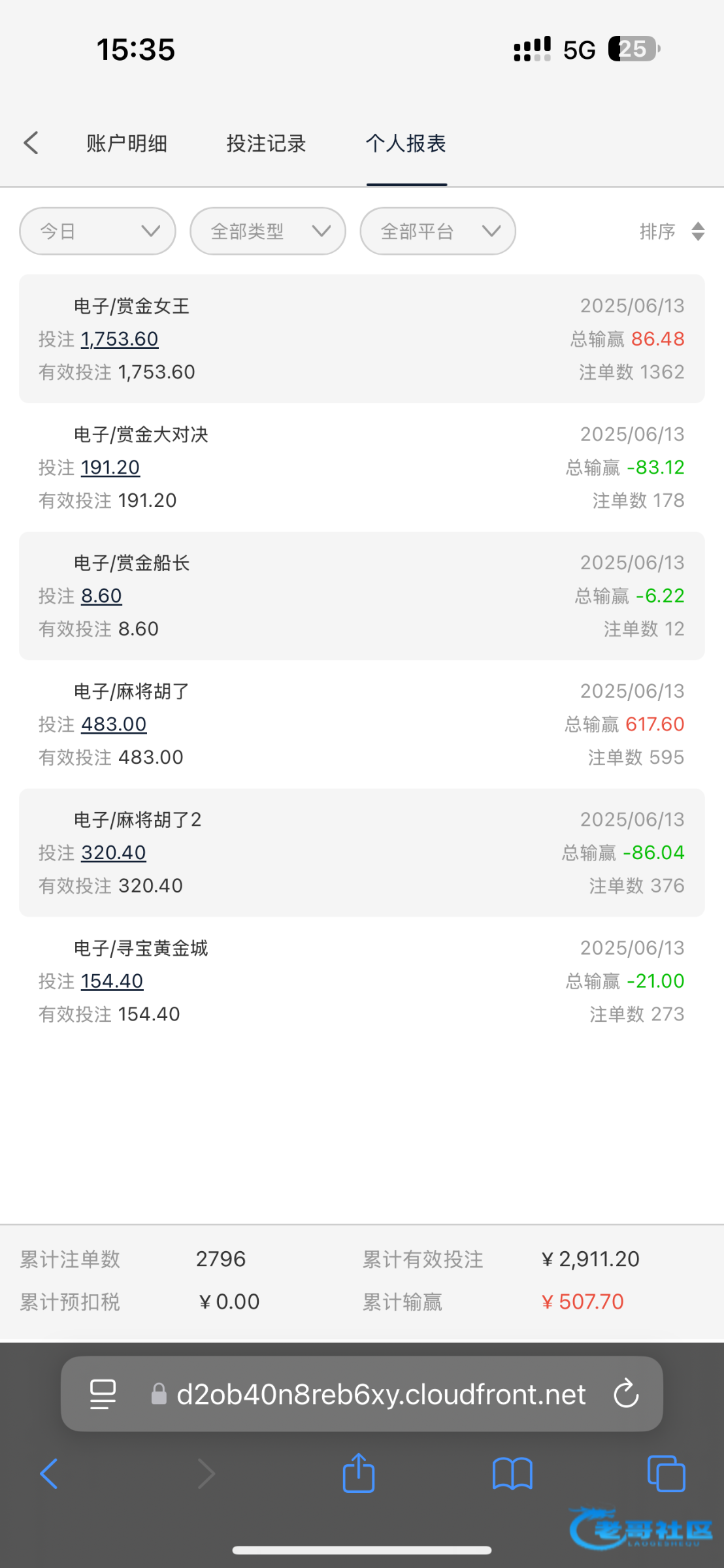This screenshot has height=1568, width=724.
Task: Open the 483.00 bet link for 麻将胡了
Action: 114,725
